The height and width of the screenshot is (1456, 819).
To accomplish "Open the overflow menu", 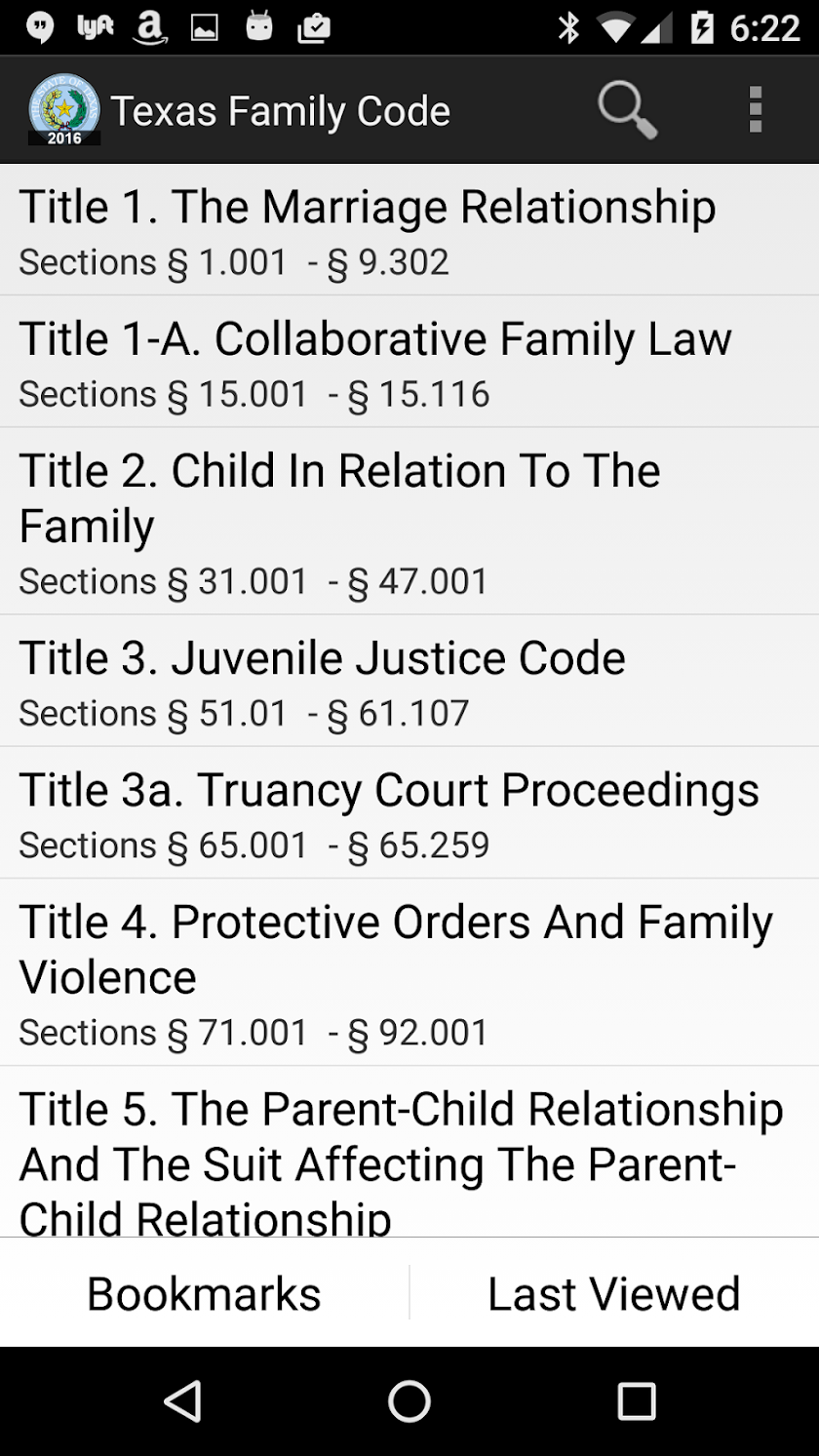I will coord(755,110).
